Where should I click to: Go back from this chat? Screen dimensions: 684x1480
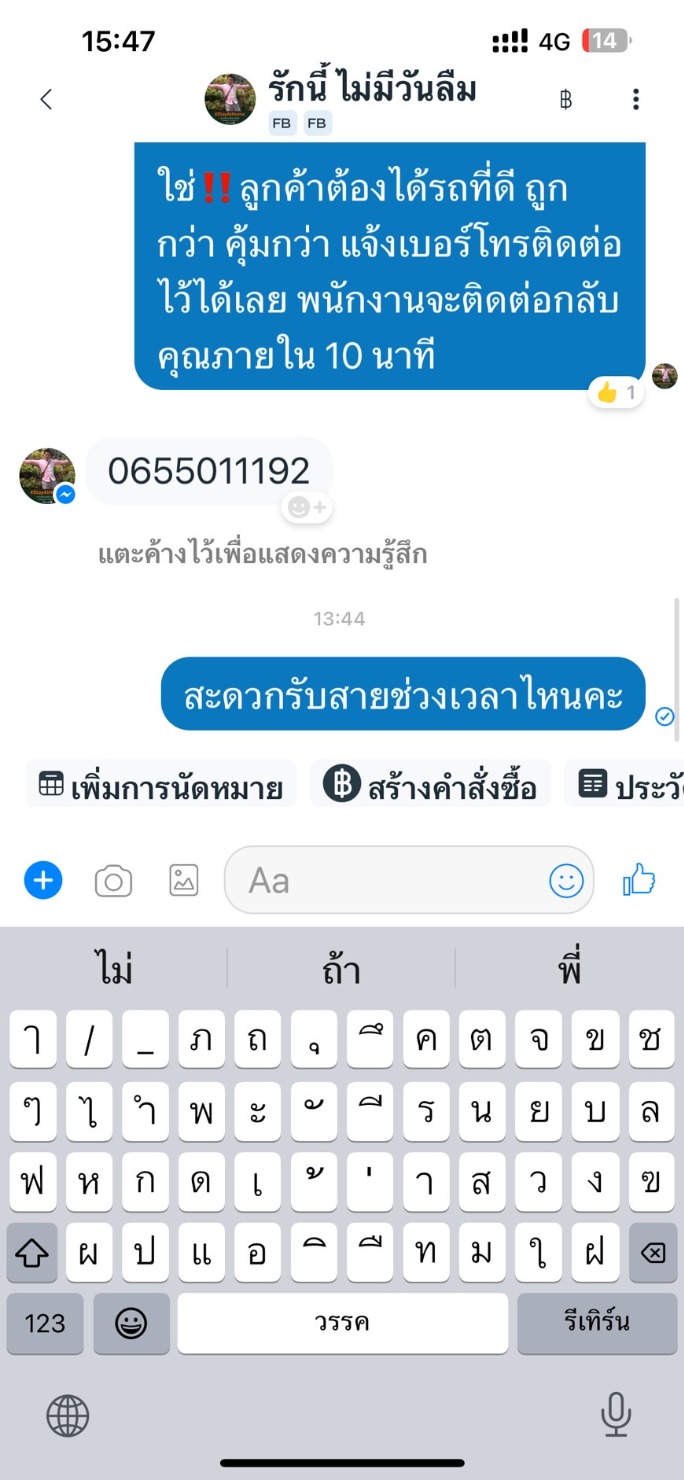[45, 99]
